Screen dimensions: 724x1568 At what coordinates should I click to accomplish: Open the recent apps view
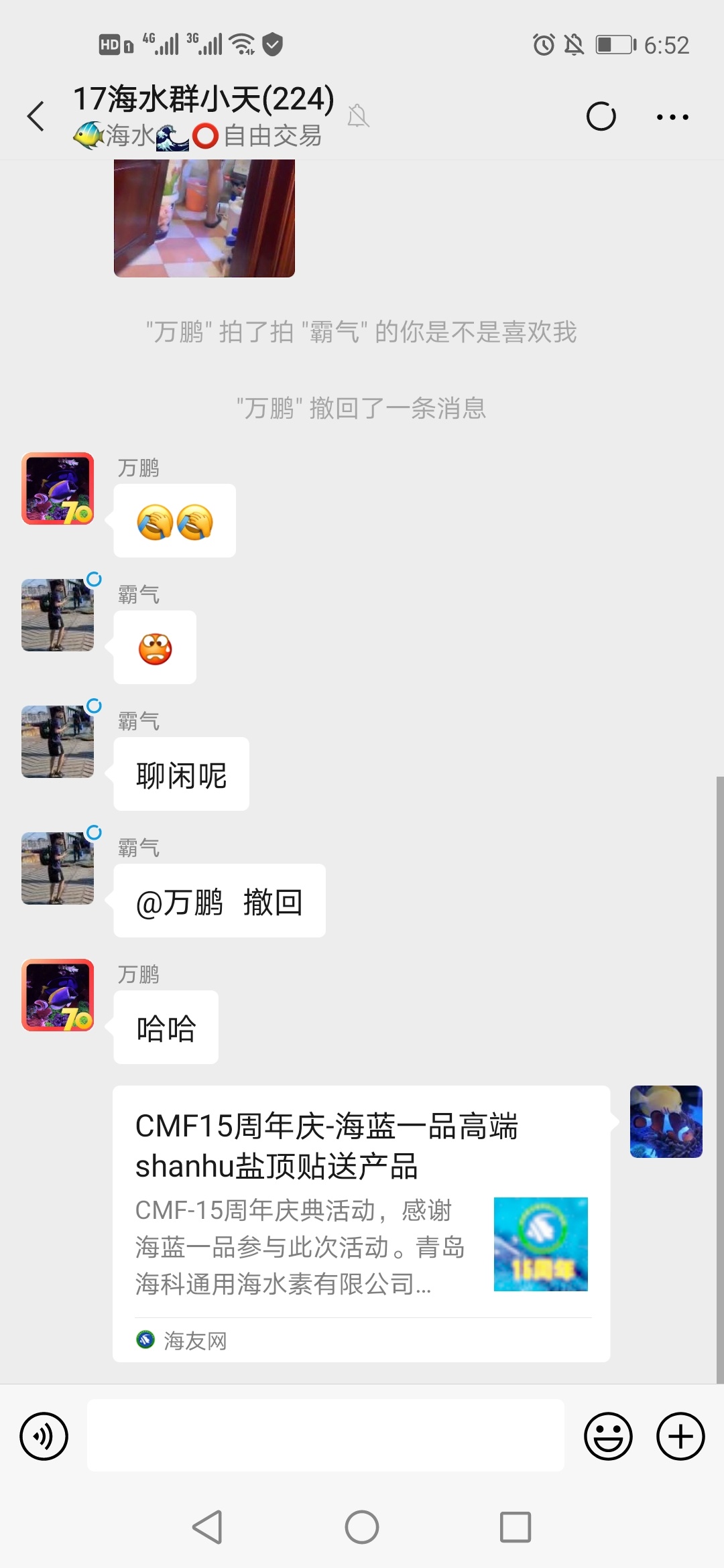(x=516, y=1527)
